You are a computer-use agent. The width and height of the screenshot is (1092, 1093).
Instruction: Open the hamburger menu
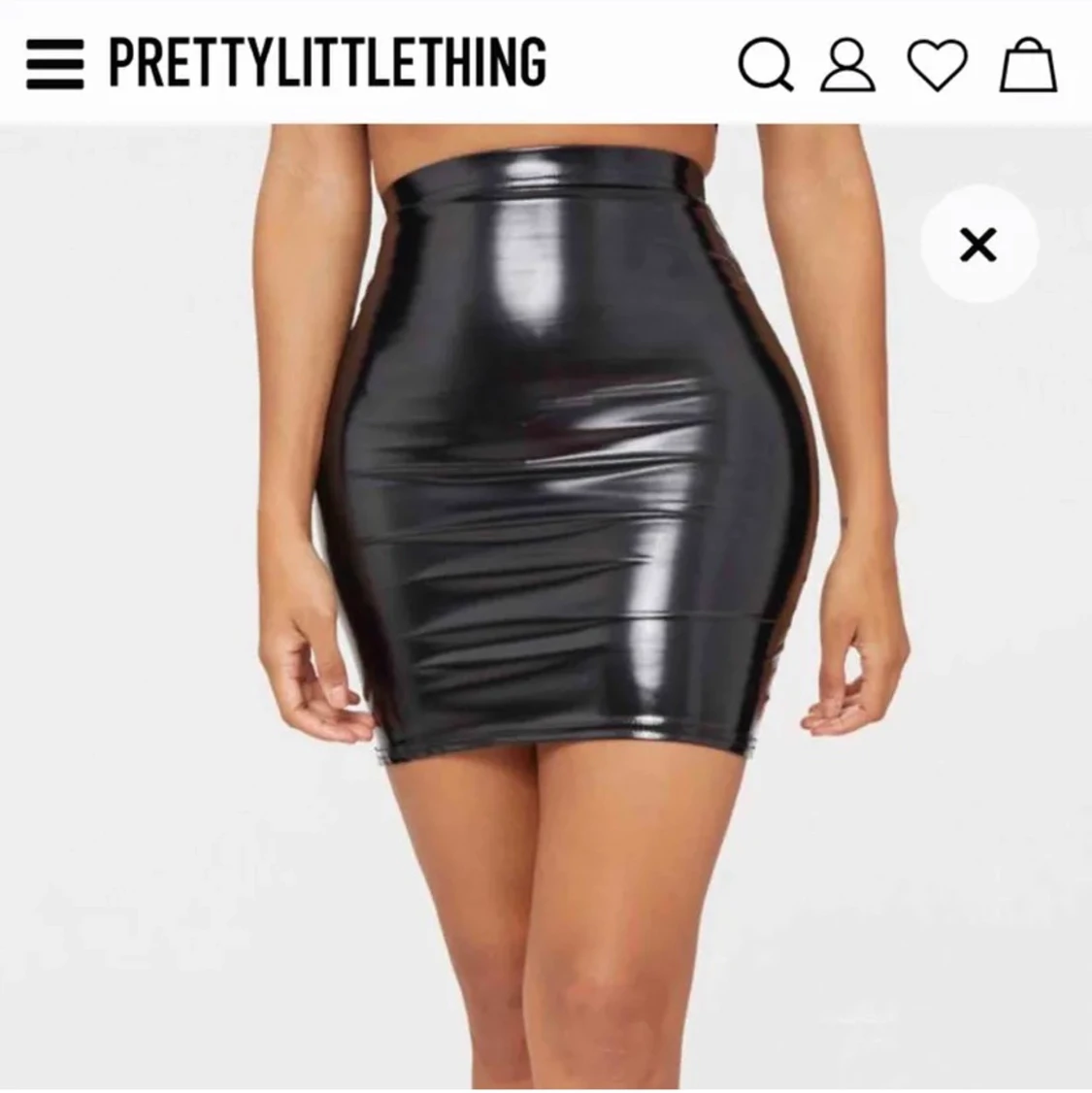(55, 64)
